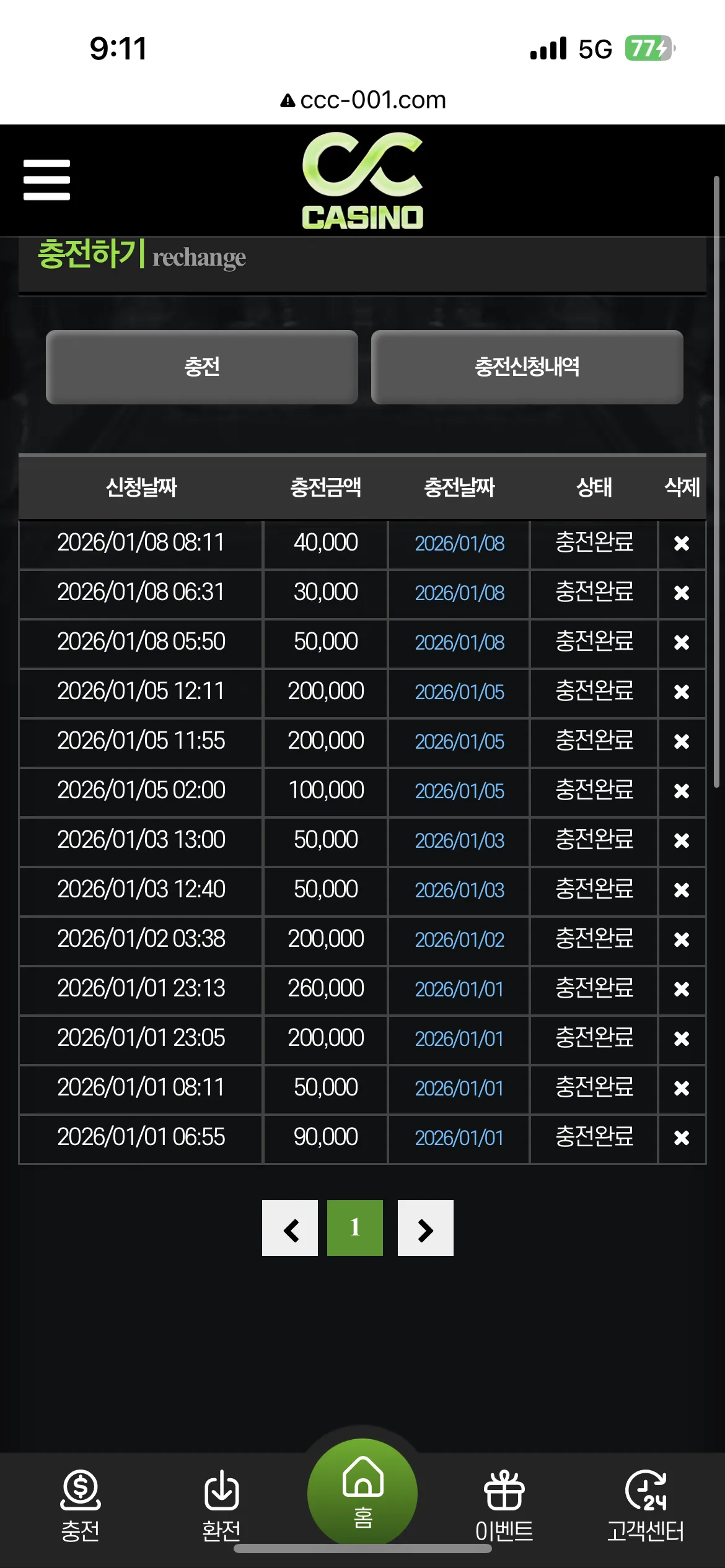Delete the 2026/01/03 13:00 entry

682,841
